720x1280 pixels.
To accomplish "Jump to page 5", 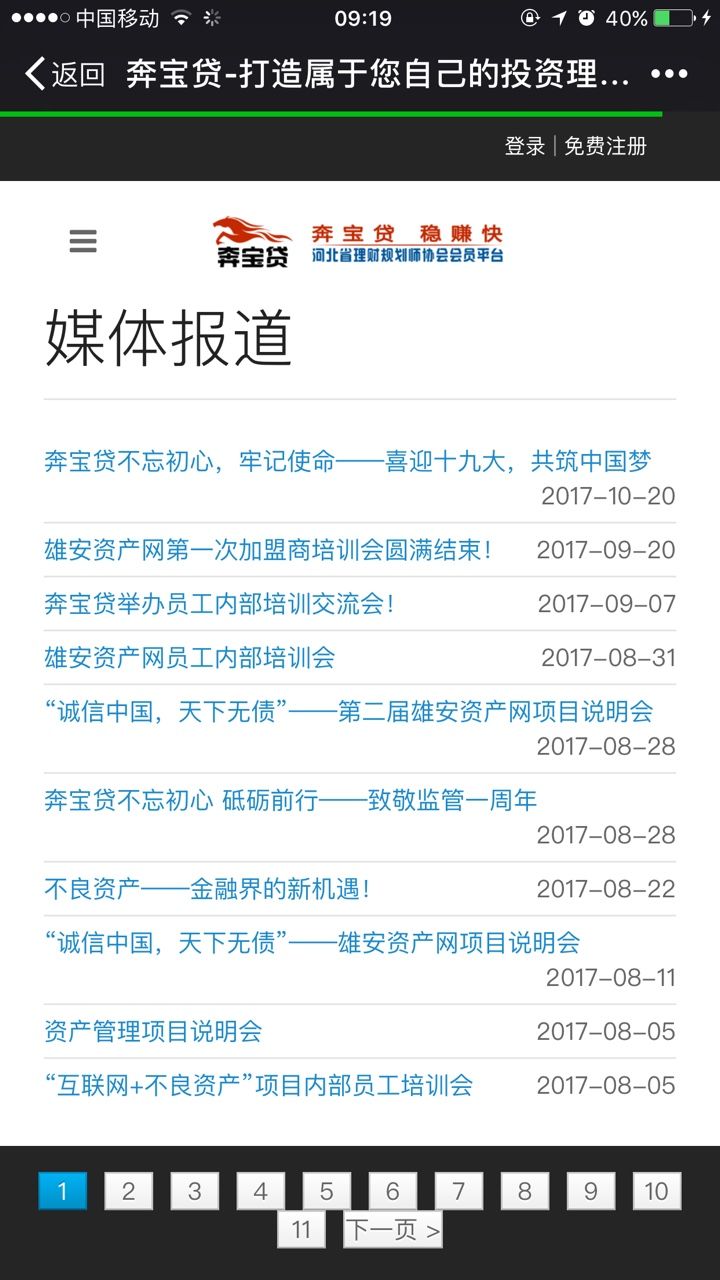I will (327, 1191).
